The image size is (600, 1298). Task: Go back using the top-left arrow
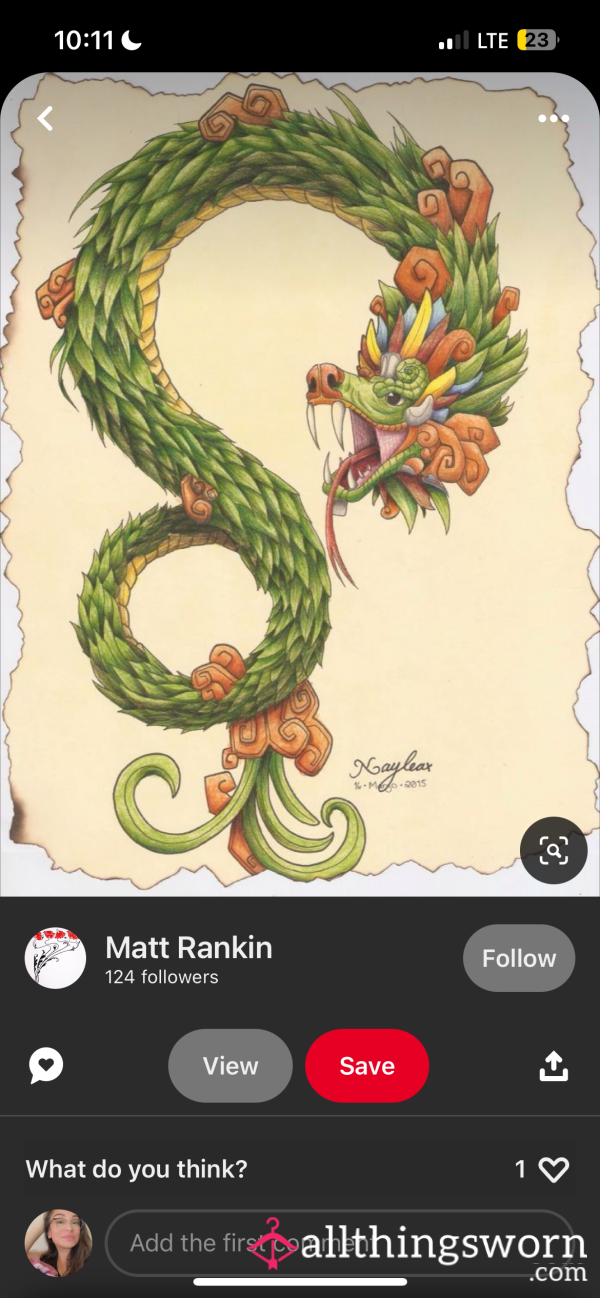[x=45, y=119]
